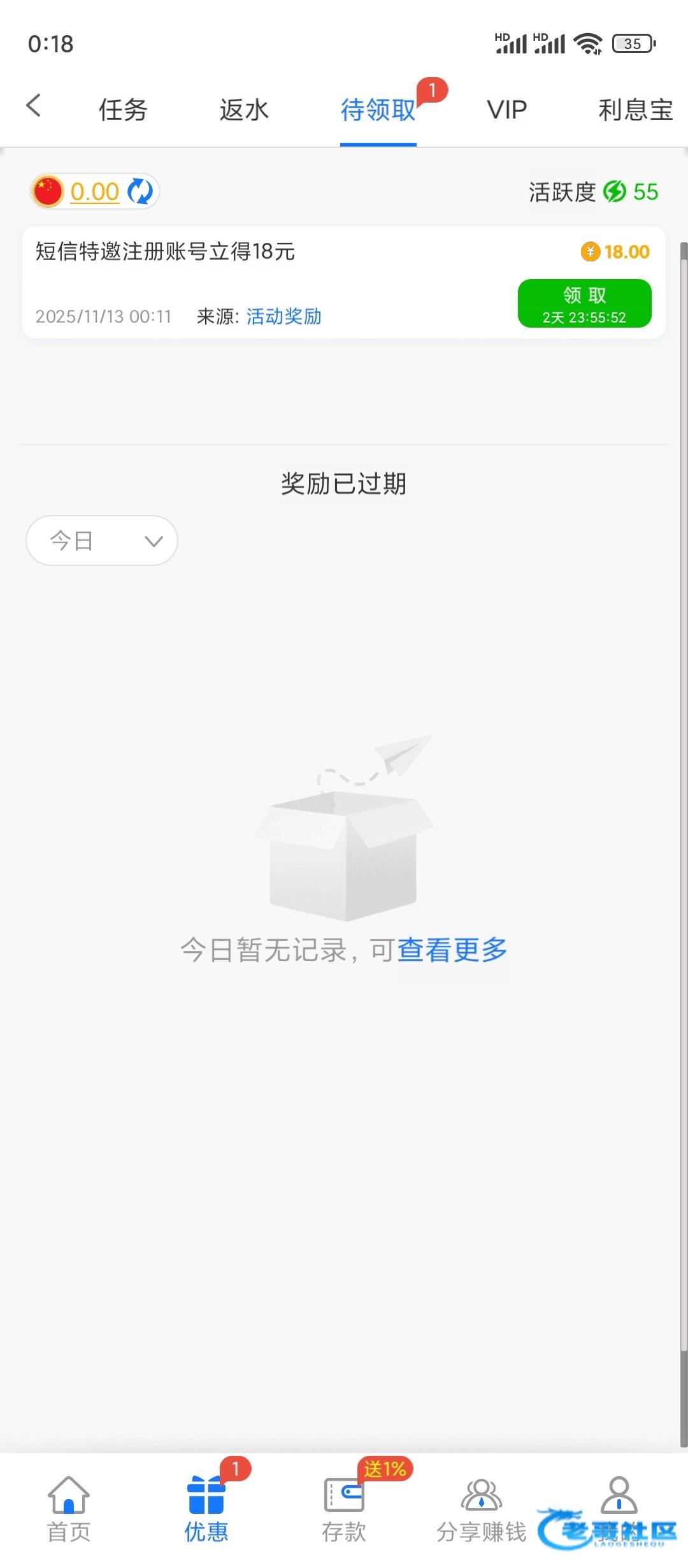Open the 活动奖励 source link
688x1568 pixels.
click(283, 316)
